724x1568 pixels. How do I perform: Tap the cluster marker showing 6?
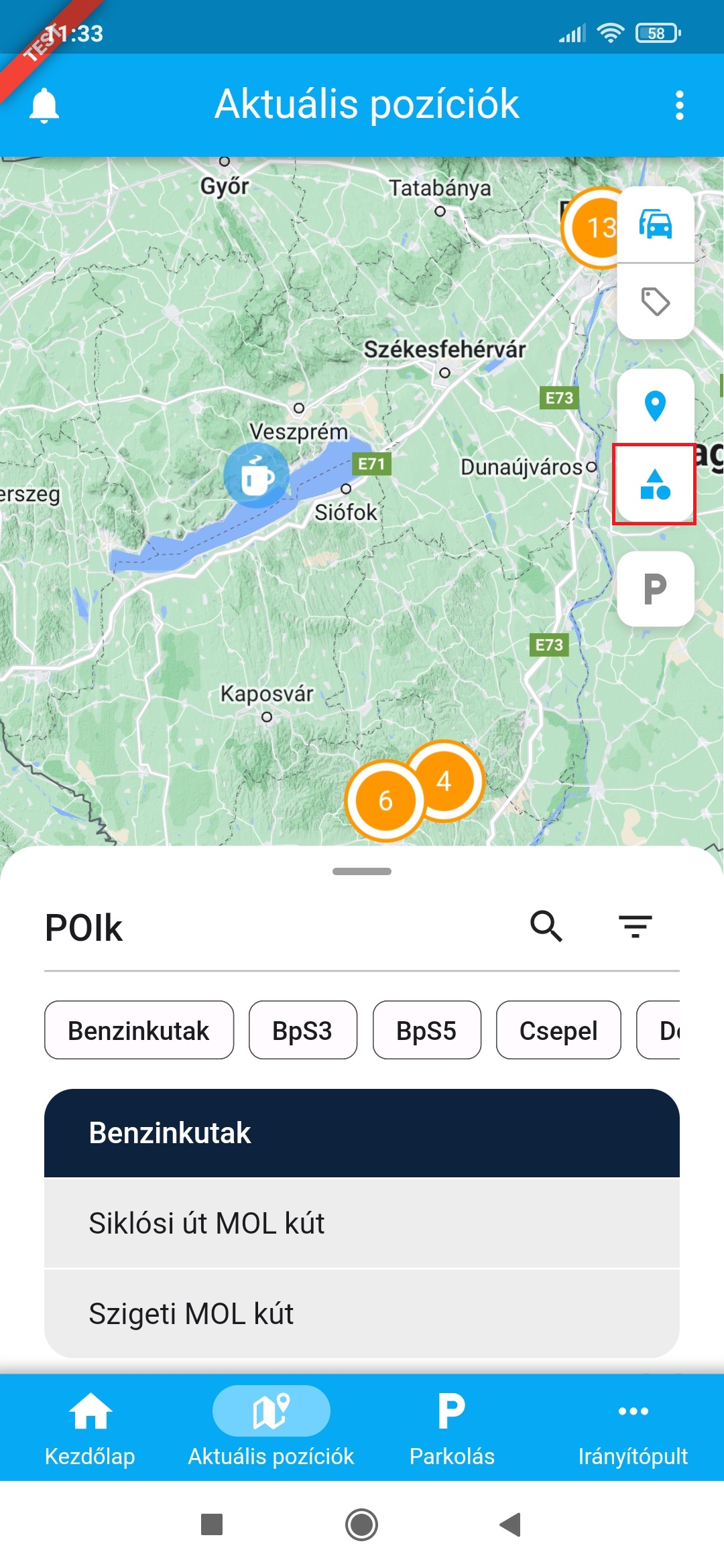click(x=385, y=801)
